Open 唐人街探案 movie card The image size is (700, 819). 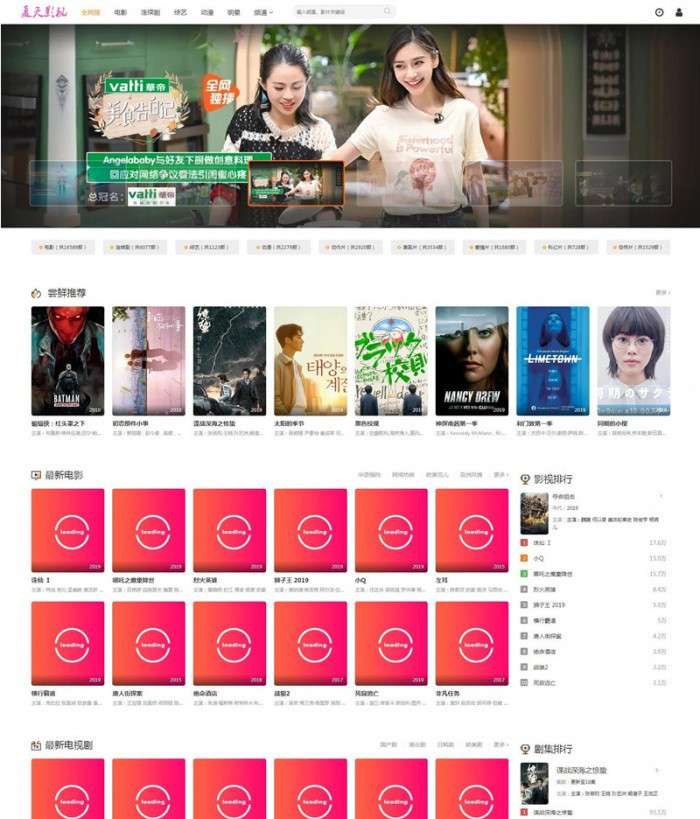(x=149, y=642)
